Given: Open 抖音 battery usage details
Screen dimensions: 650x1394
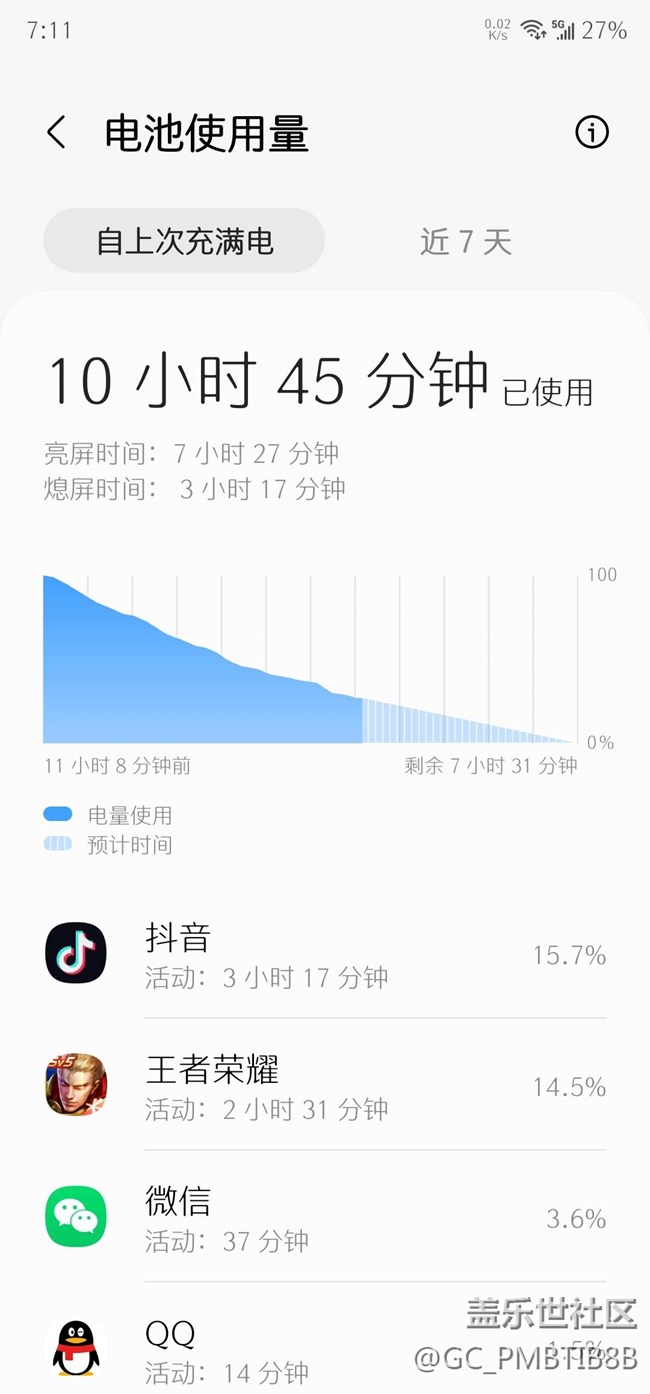Looking at the screenshot, I should (x=325, y=955).
